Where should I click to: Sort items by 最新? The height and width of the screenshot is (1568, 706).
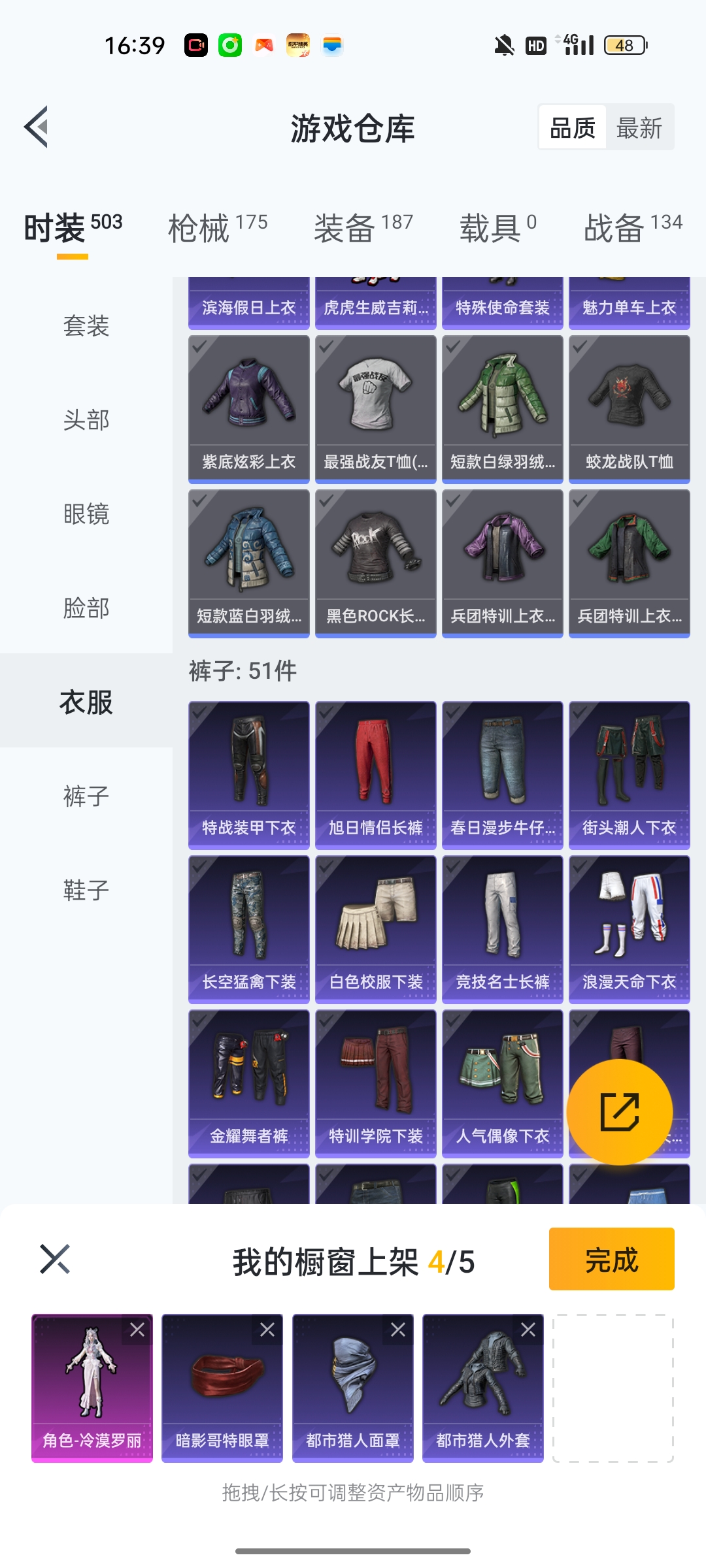(x=639, y=127)
